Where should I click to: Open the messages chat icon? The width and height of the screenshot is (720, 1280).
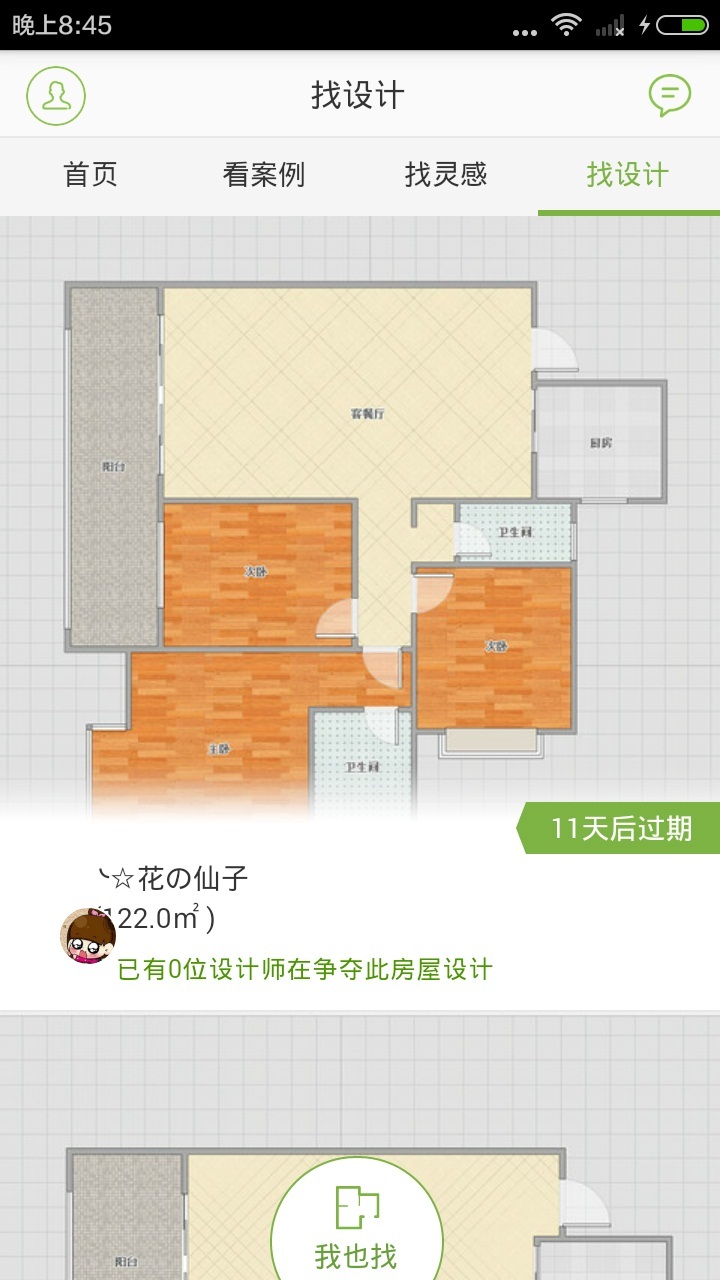[x=669, y=96]
